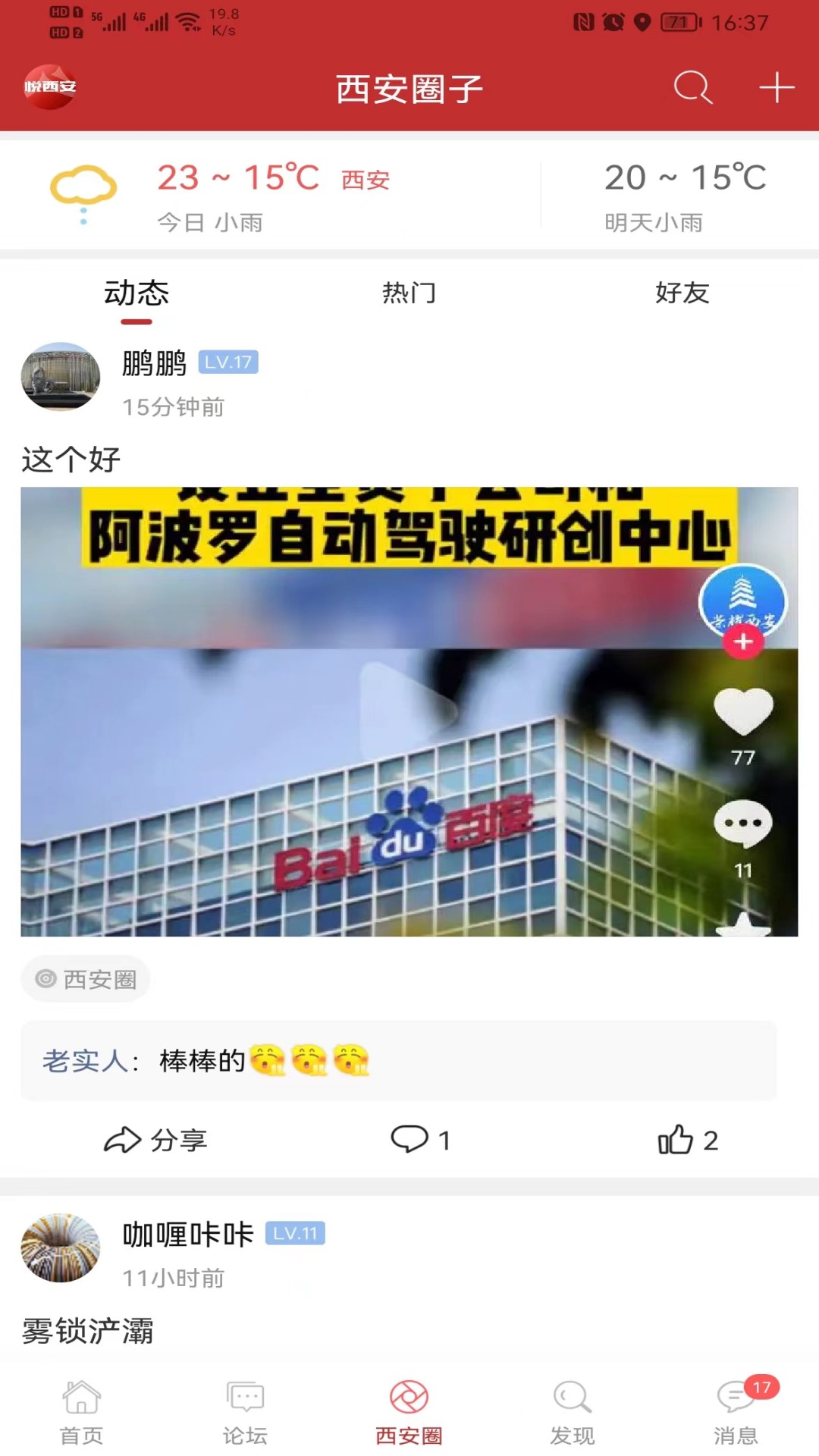View 老实人's comment on the post
This screenshot has width=819, height=1456.
click(398, 1060)
